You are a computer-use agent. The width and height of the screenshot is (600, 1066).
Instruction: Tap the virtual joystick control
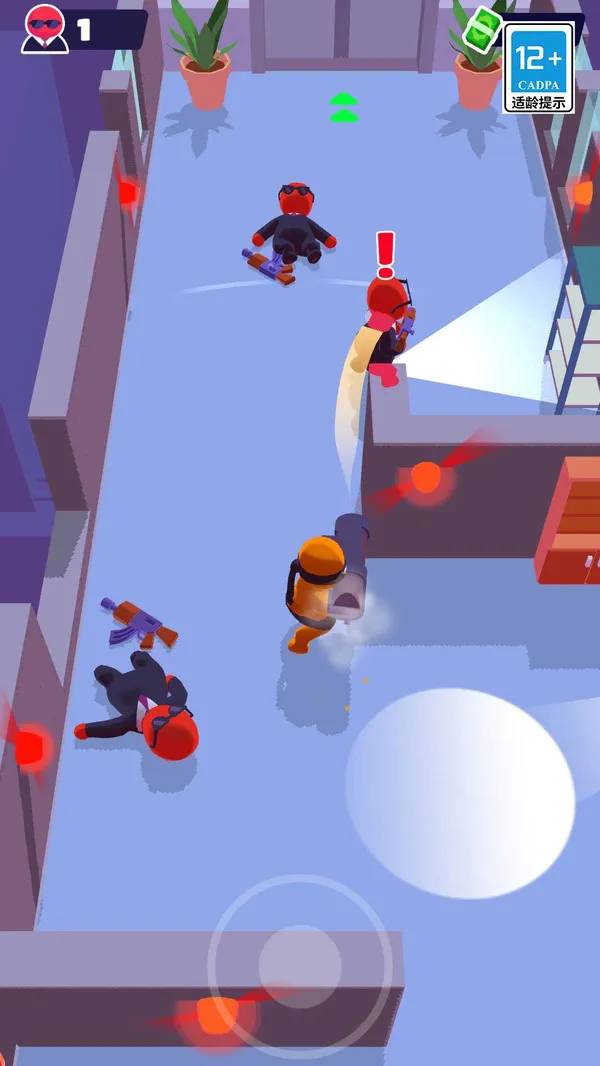(x=300, y=966)
